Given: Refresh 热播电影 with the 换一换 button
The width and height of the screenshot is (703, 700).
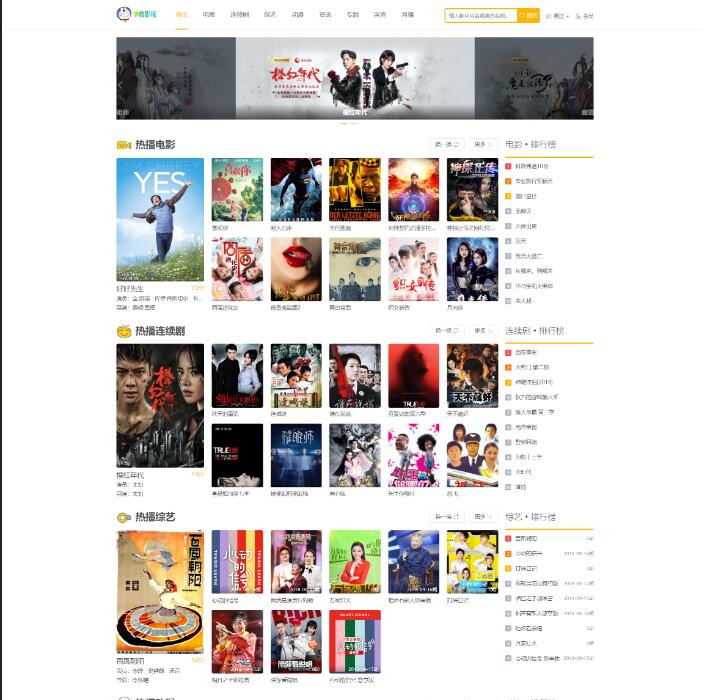Looking at the screenshot, I should coord(446,144).
